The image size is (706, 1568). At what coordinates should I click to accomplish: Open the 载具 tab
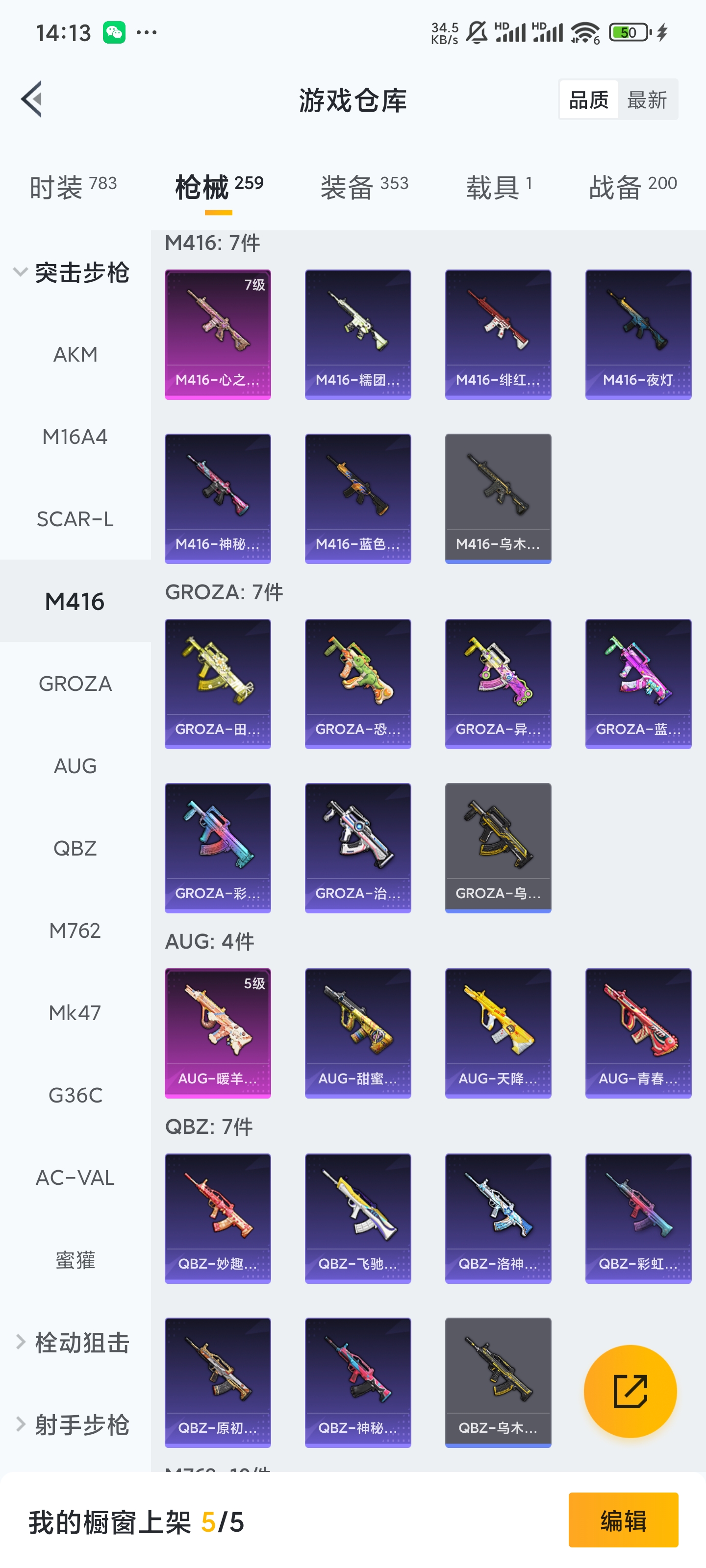tap(498, 187)
